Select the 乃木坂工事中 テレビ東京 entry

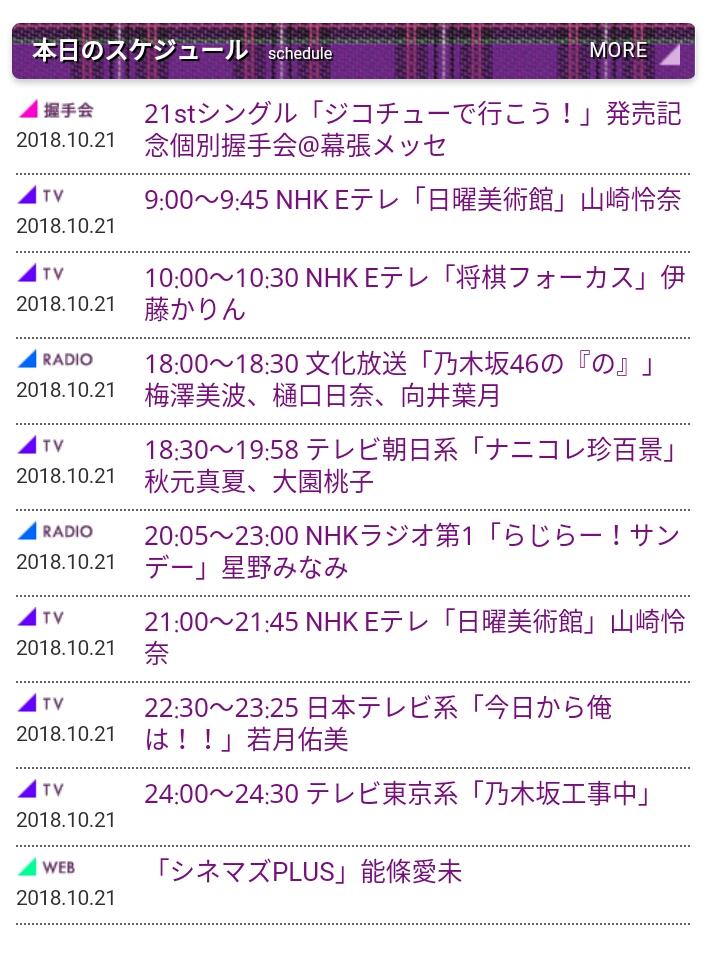398,795
